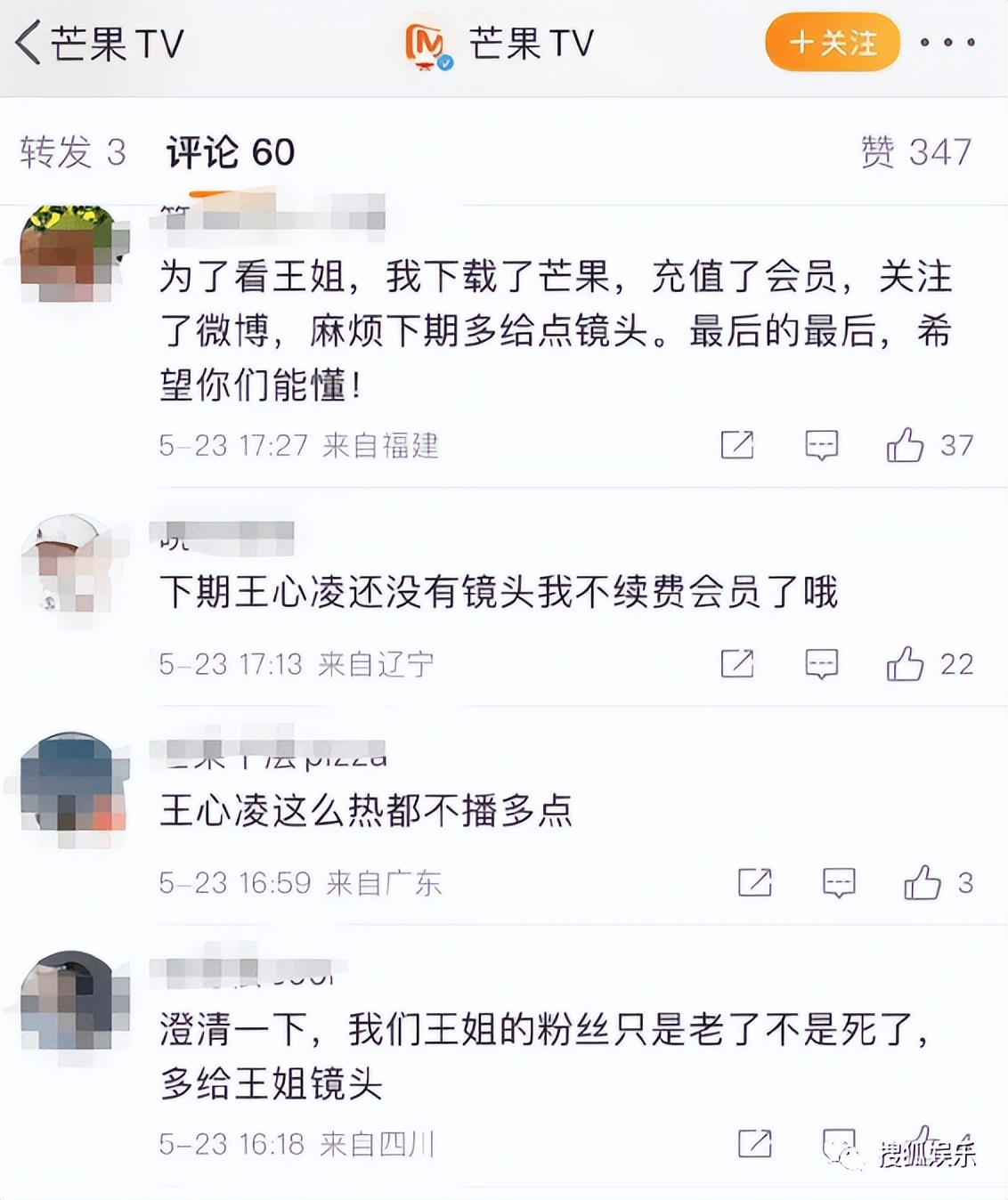Click the comment bubble under the 辽宁 comment
1008x1200 pixels.
pyautogui.click(x=821, y=662)
